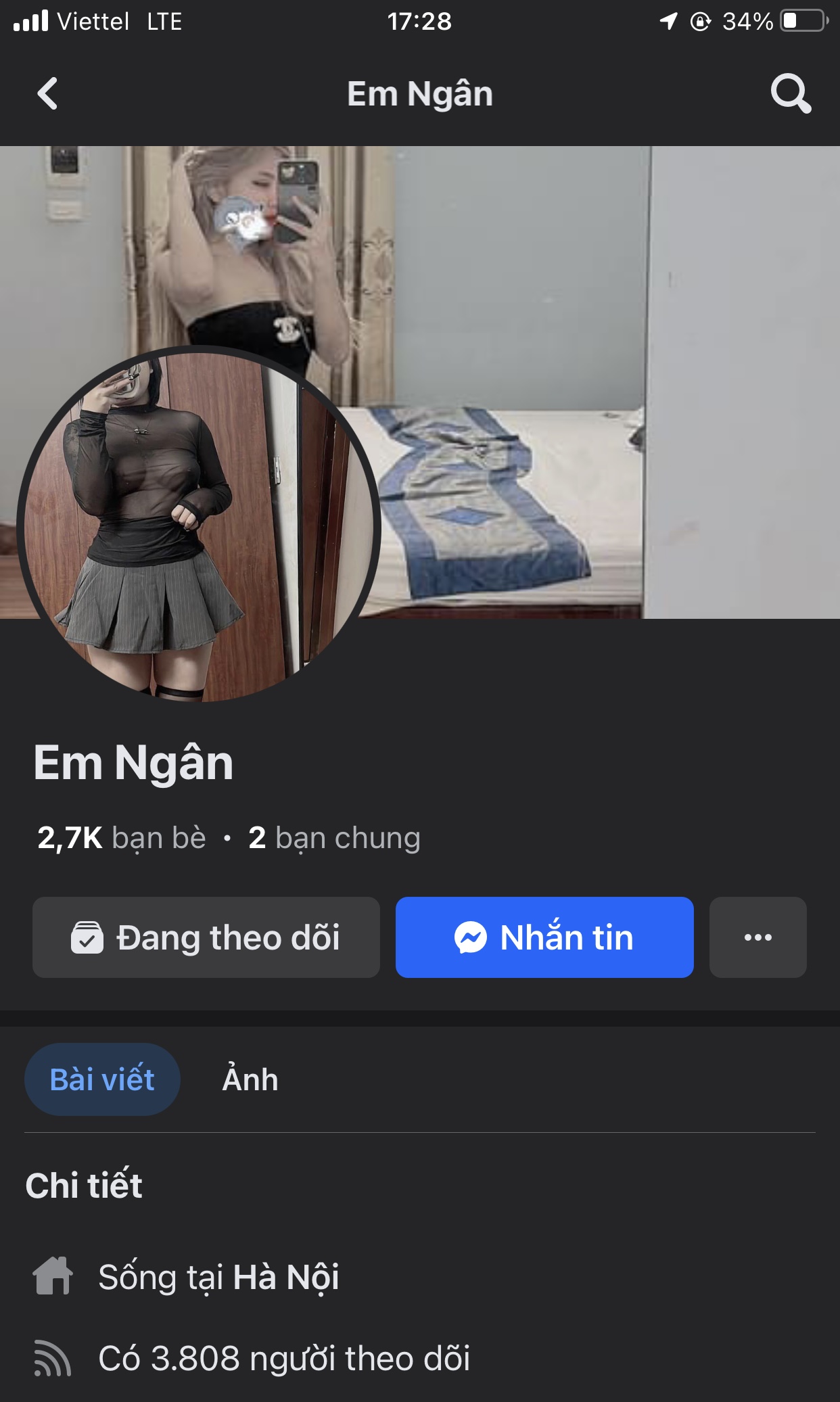Tap the Đang theo dõi button
Viewport: 840px width, 1402px height.
point(206,937)
